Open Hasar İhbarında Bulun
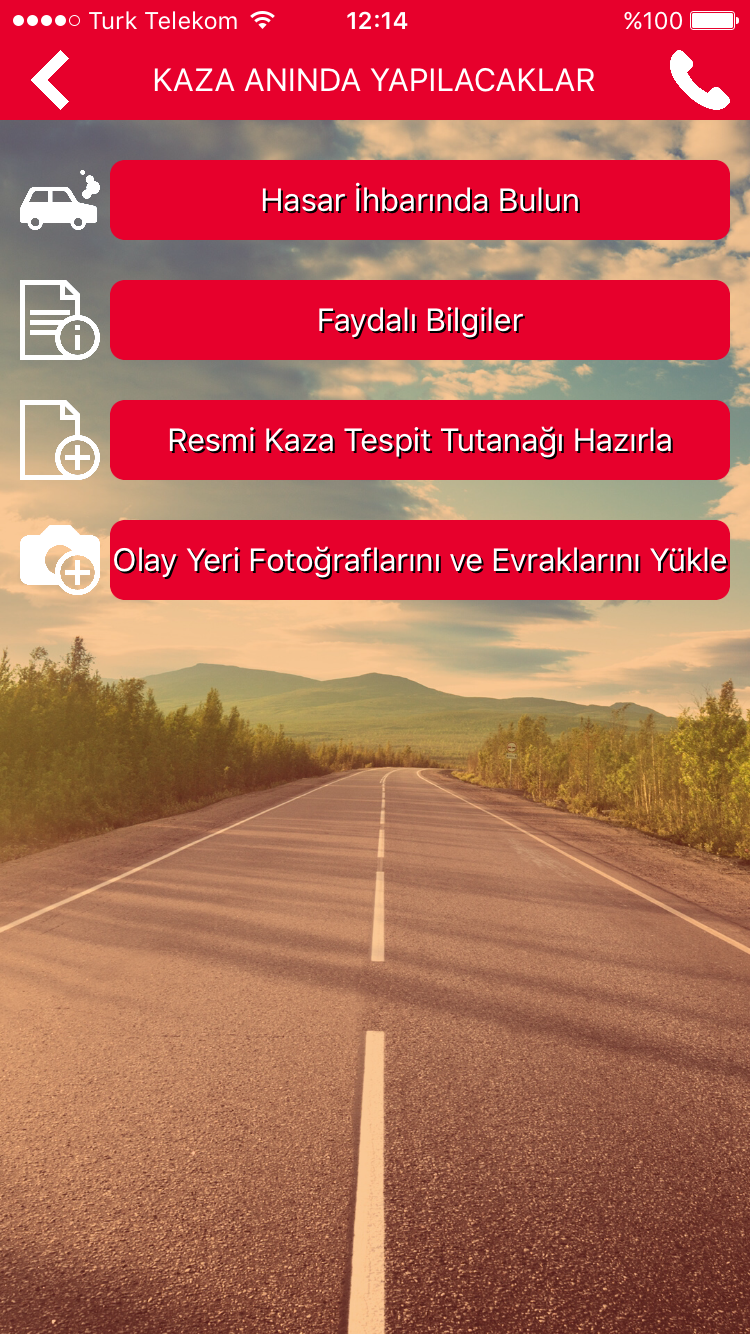750x1334 pixels. point(420,200)
